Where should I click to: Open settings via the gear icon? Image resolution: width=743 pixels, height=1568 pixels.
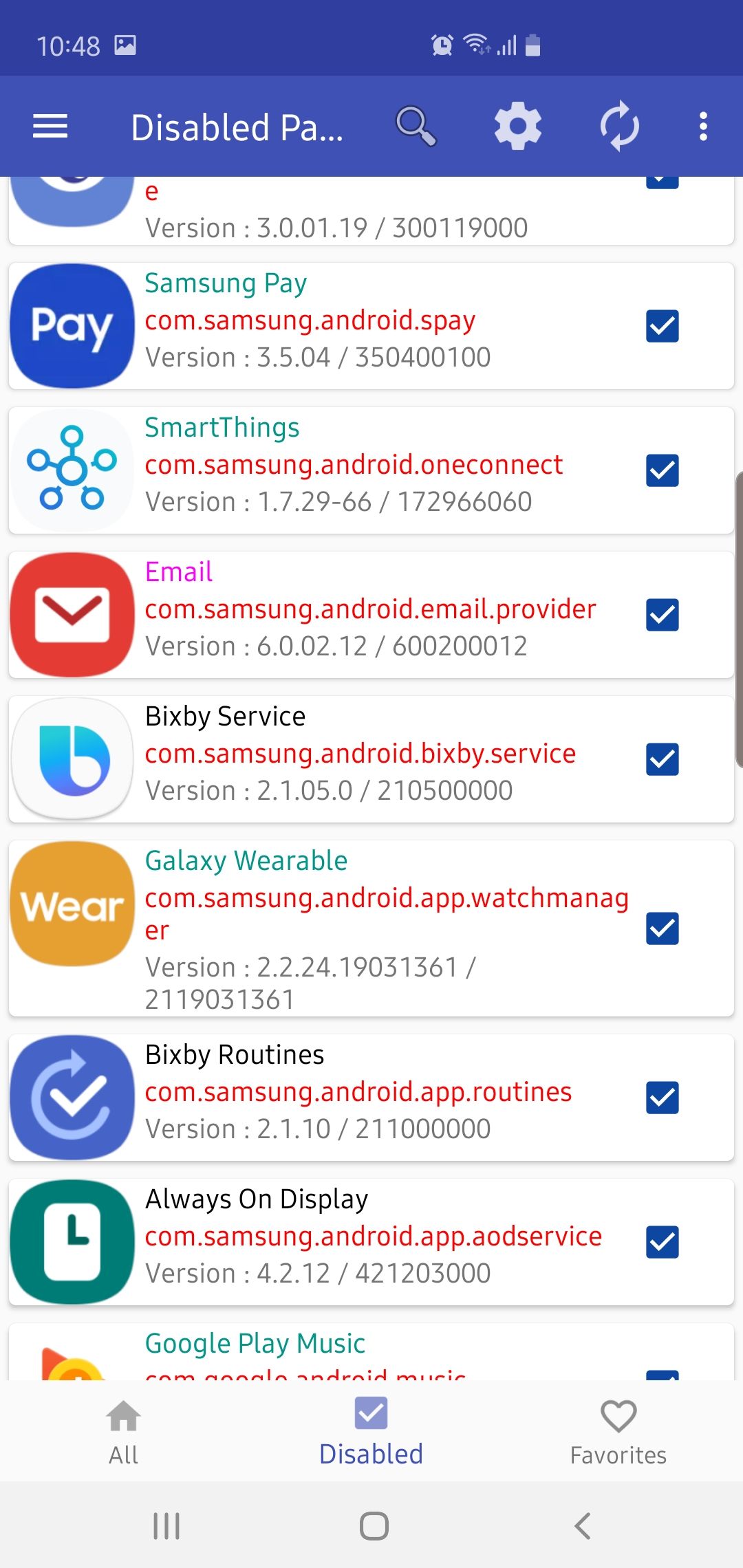(517, 127)
